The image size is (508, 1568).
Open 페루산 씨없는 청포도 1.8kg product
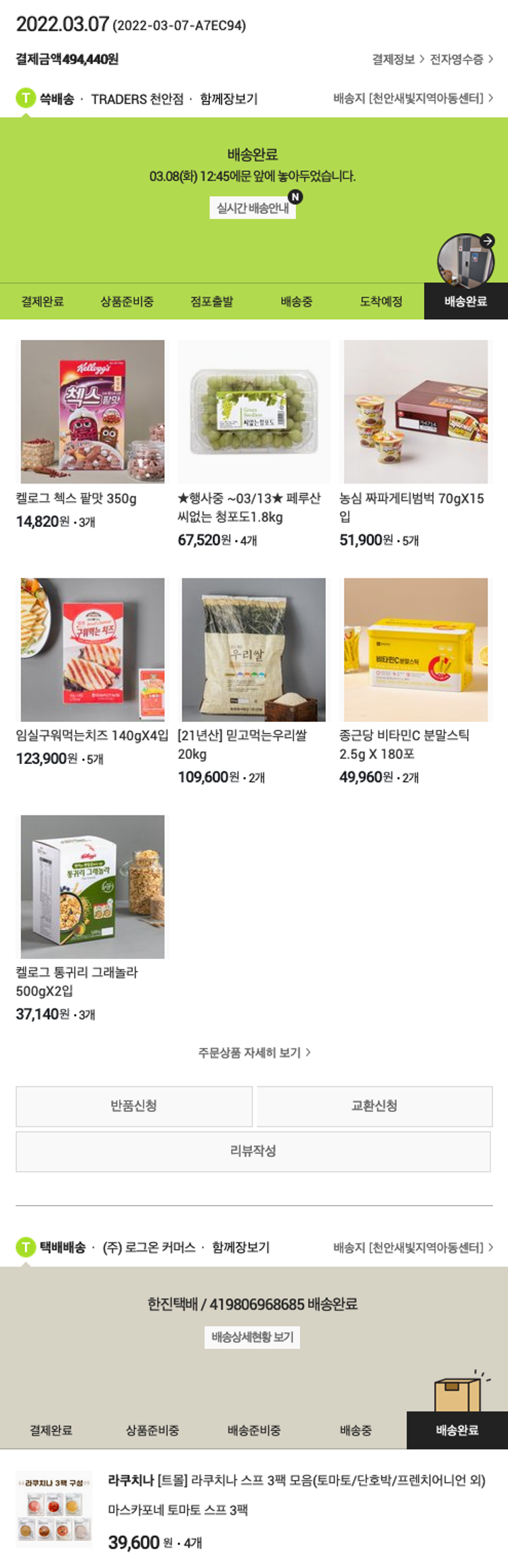[x=253, y=412]
